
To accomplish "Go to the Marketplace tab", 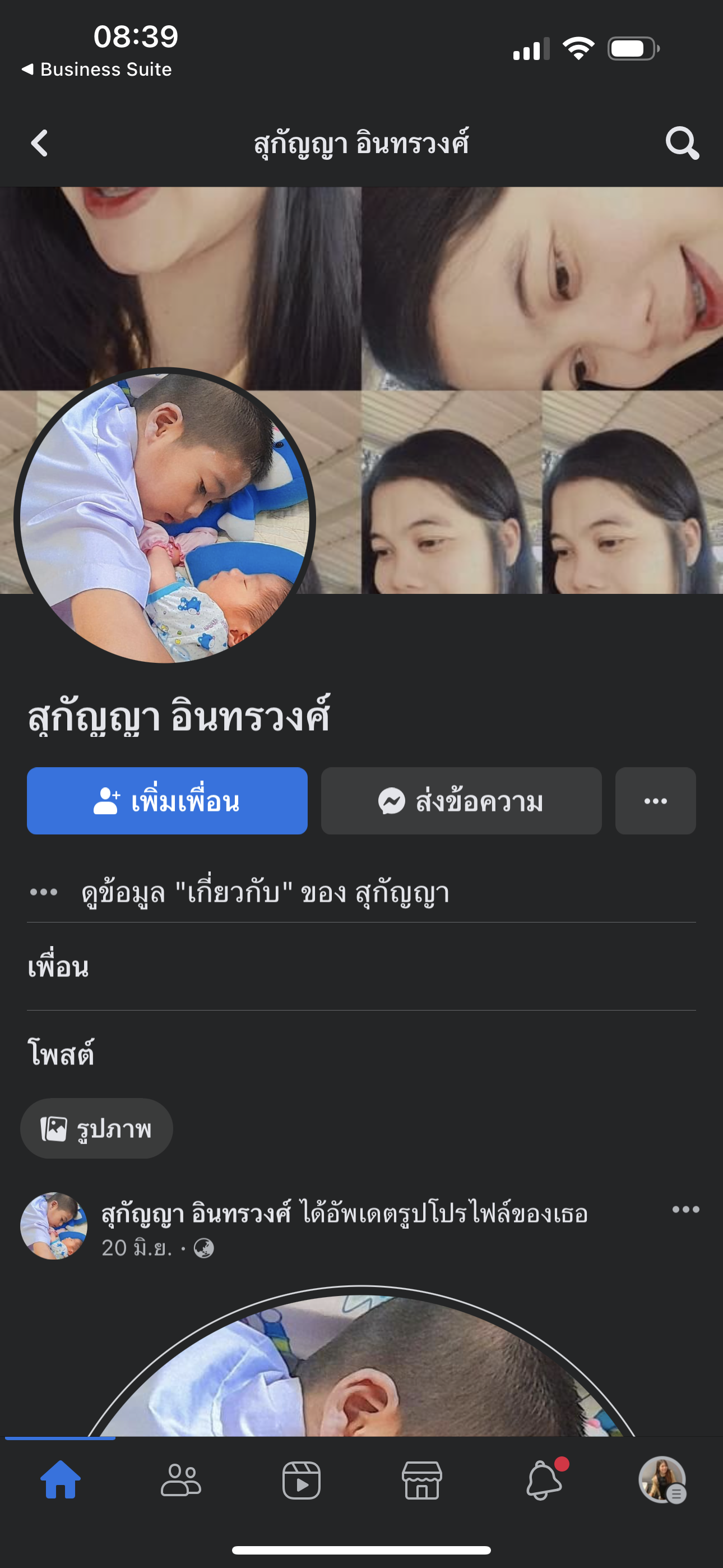I will [x=421, y=1479].
